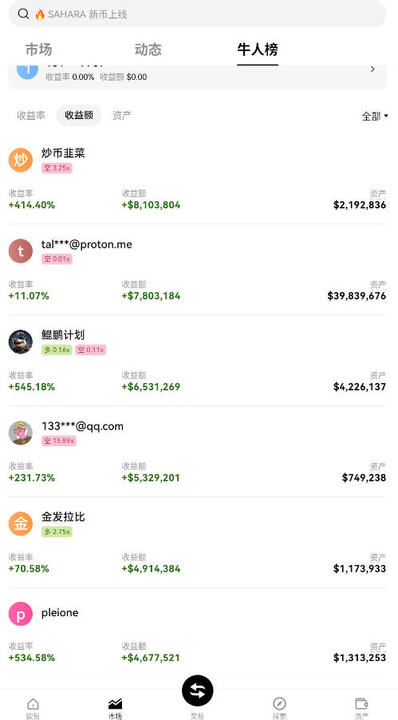Open the 鲲鹏计划 trader entry
Screen dimensions: 398x720
(x=197, y=361)
